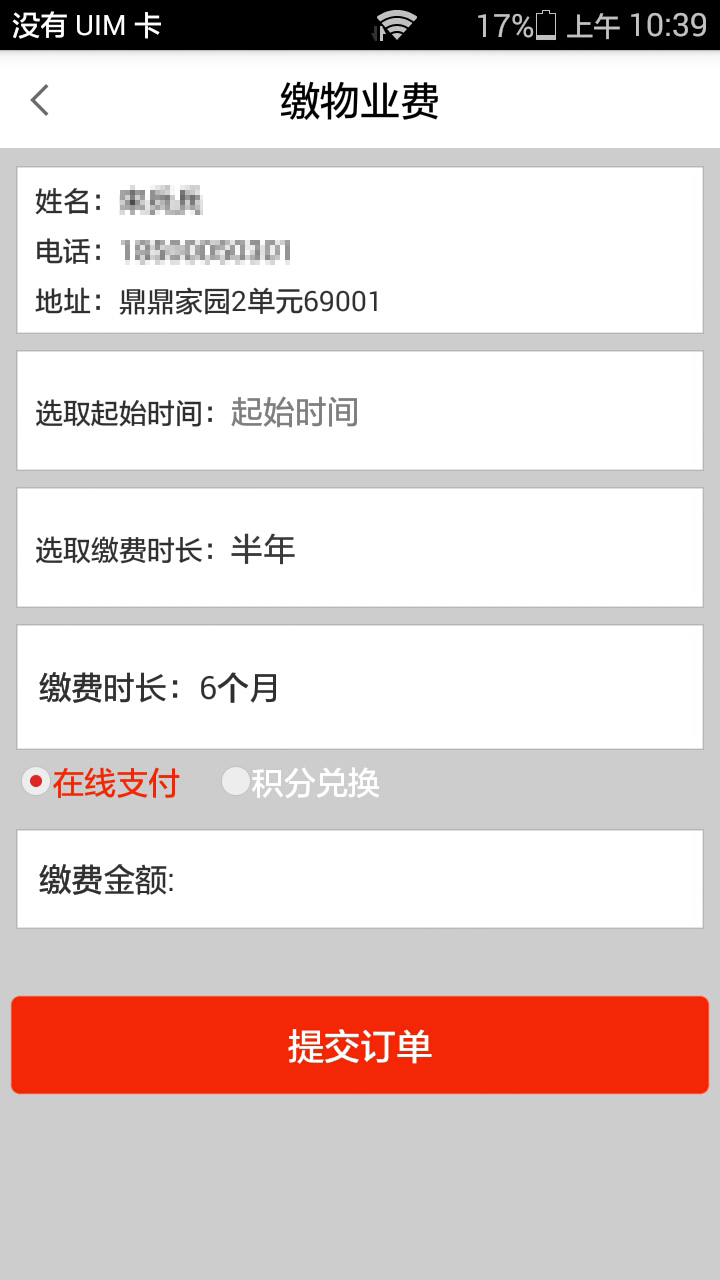Select the 积分兑换 option

[301, 782]
